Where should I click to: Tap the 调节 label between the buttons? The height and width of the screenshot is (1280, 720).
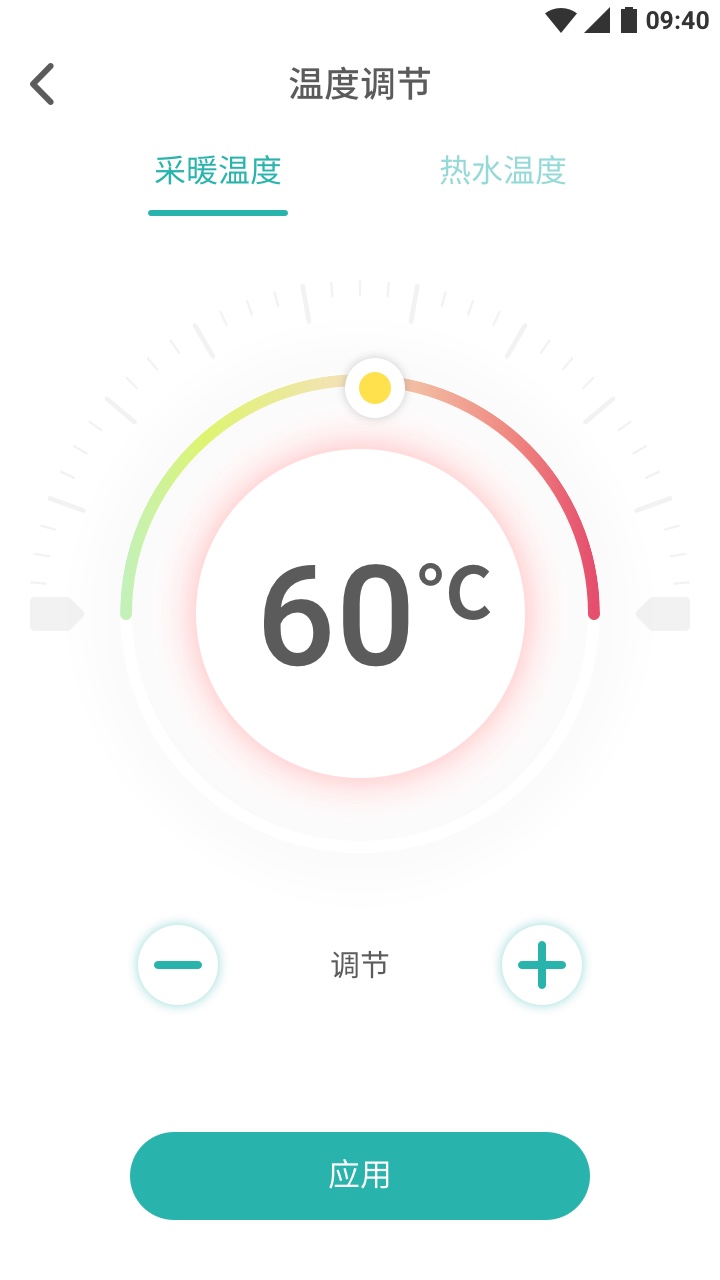[359, 964]
